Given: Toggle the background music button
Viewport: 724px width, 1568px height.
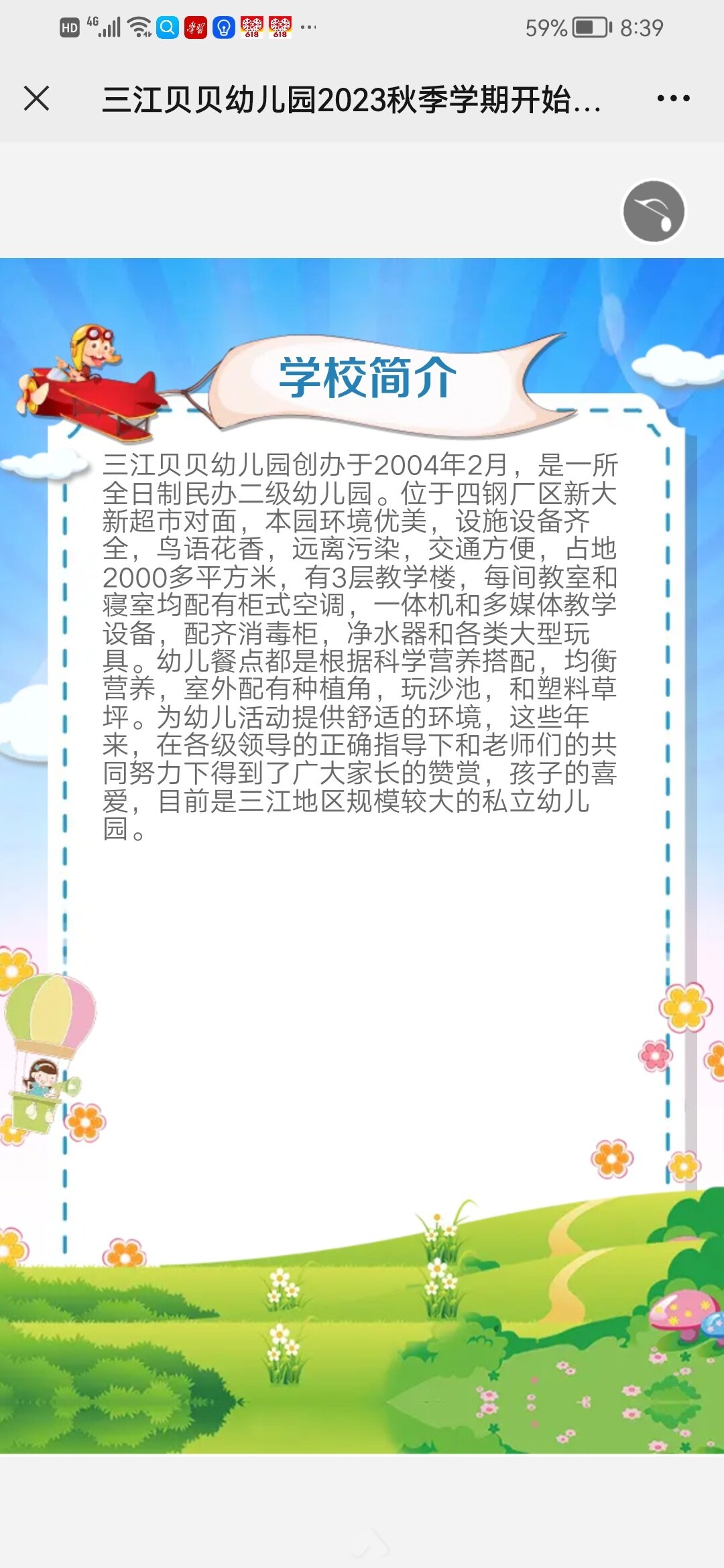Looking at the screenshot, I should [x=654, y=211].
